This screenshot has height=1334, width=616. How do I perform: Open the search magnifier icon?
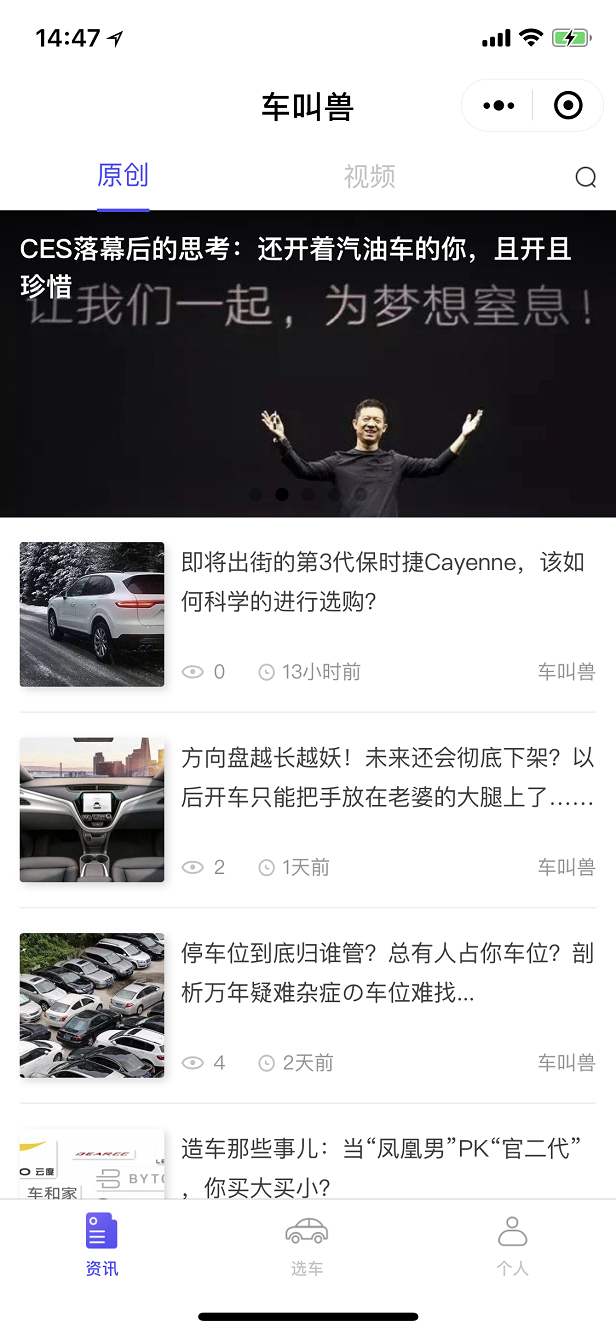coord(586,177)
